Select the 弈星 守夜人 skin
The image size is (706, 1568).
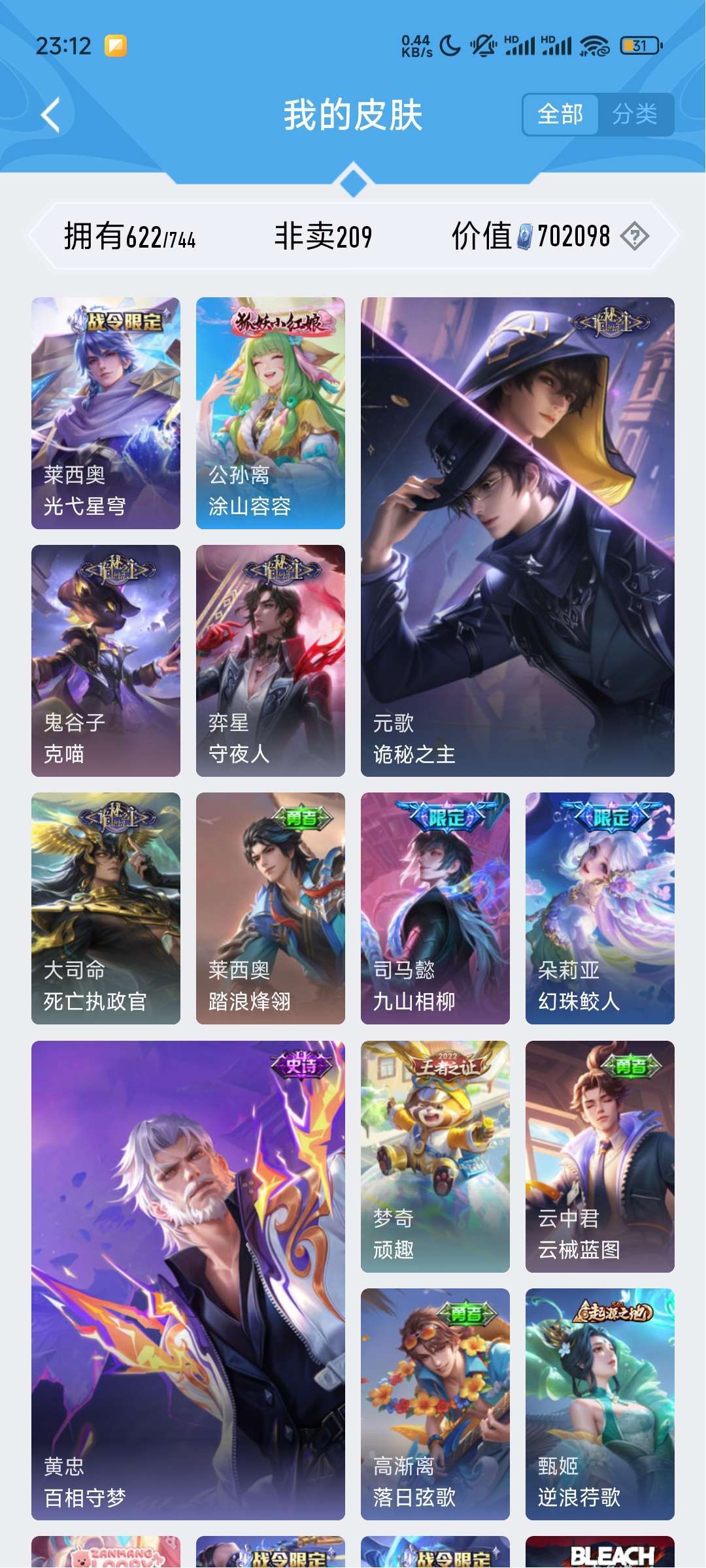(271, 661)
